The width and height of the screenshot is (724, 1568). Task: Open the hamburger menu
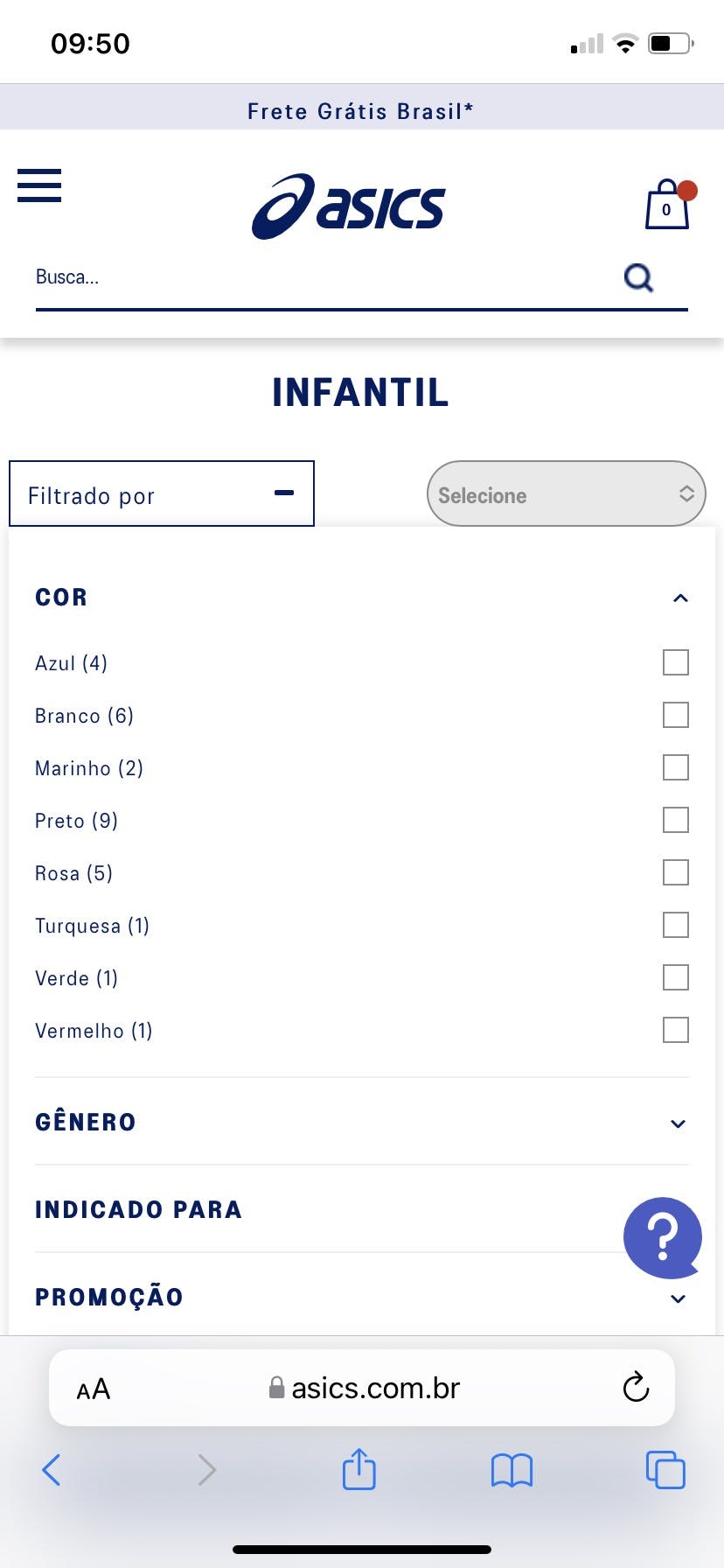(x=39, y=185)
